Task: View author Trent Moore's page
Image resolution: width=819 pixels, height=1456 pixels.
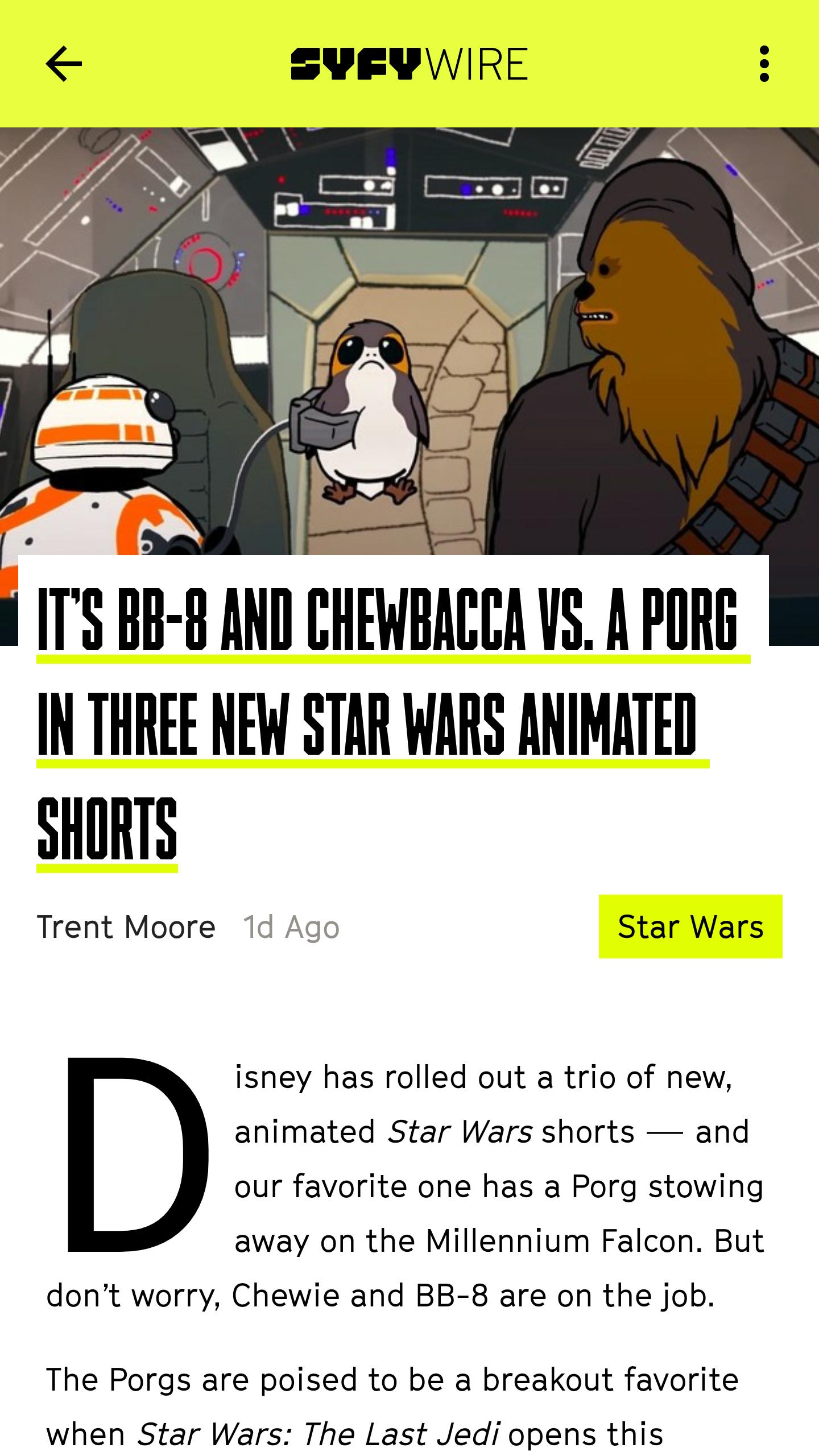Action: click(x=126, y=927)
